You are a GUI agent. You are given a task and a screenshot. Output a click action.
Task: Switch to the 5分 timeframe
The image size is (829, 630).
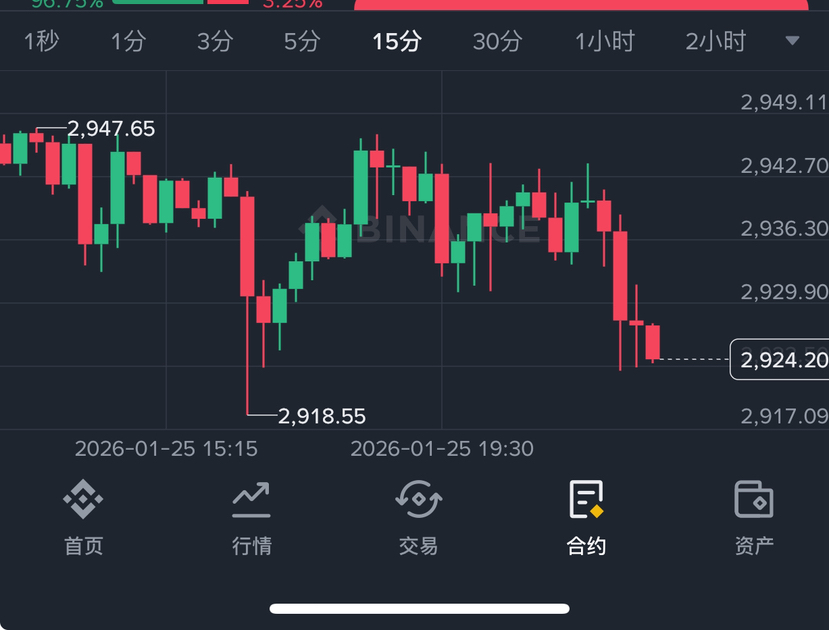pos(302,41)
